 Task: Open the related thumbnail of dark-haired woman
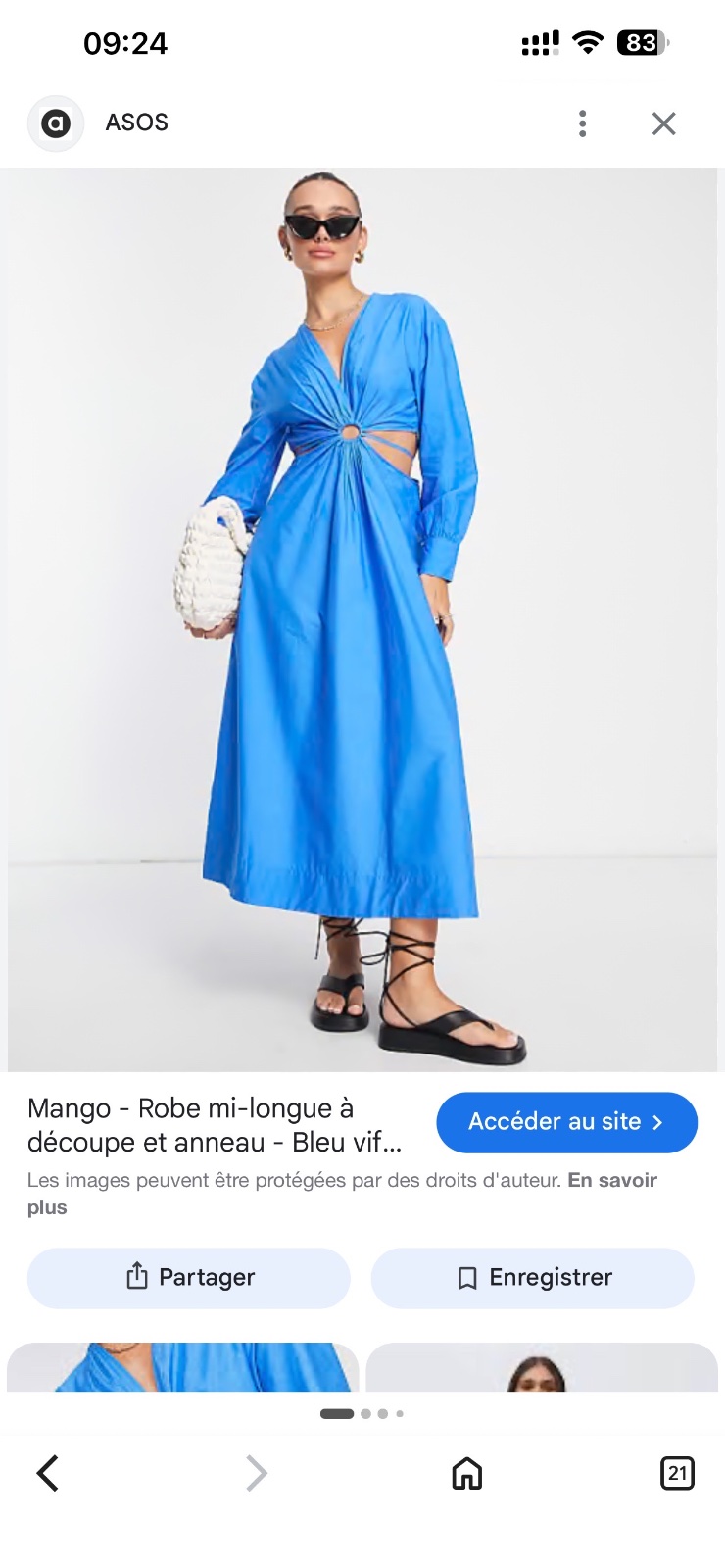pos(542,1367)
